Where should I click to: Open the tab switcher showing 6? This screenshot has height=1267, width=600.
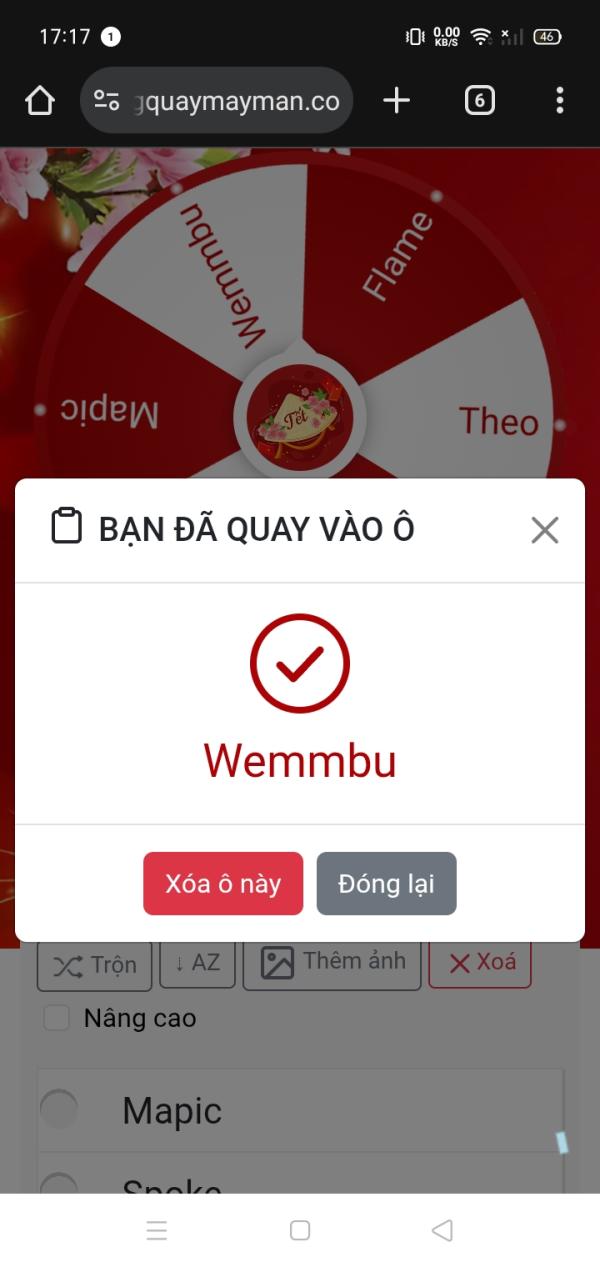coord(480,100)
